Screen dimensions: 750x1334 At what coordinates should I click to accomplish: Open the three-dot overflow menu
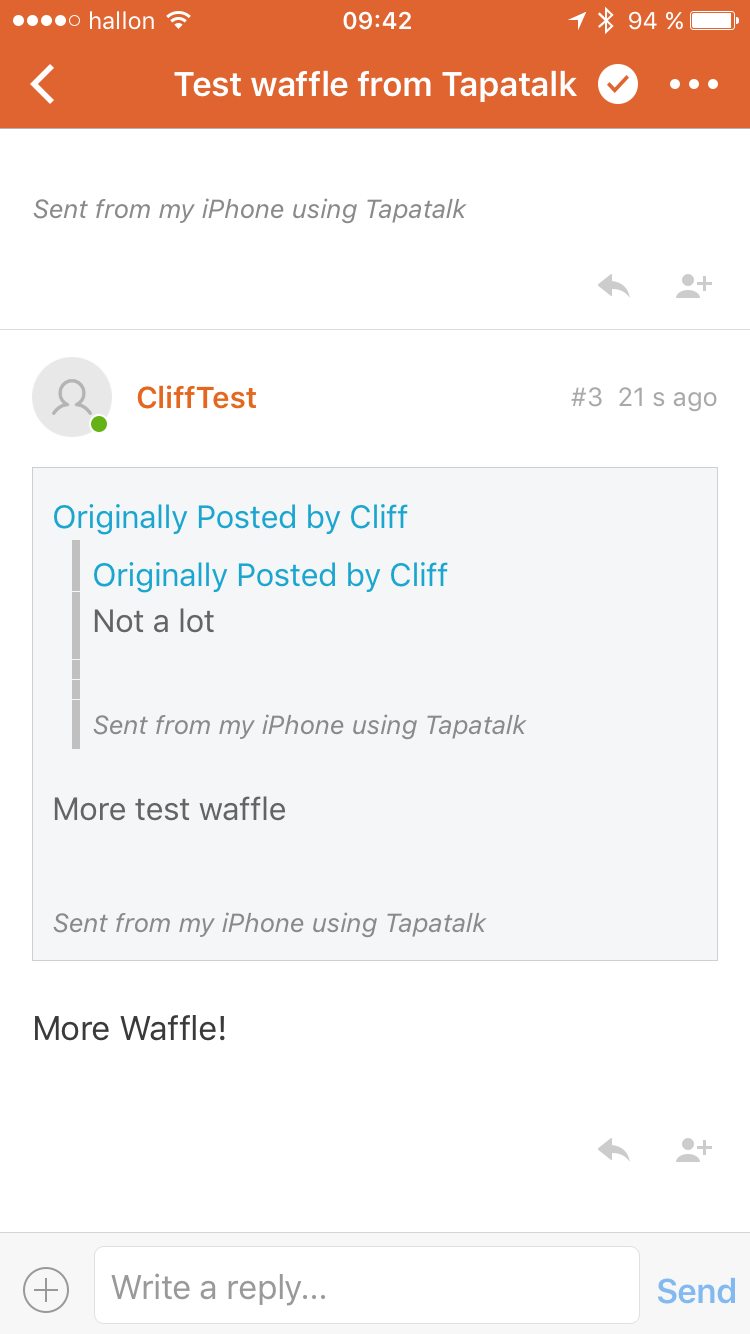[694, 85]
